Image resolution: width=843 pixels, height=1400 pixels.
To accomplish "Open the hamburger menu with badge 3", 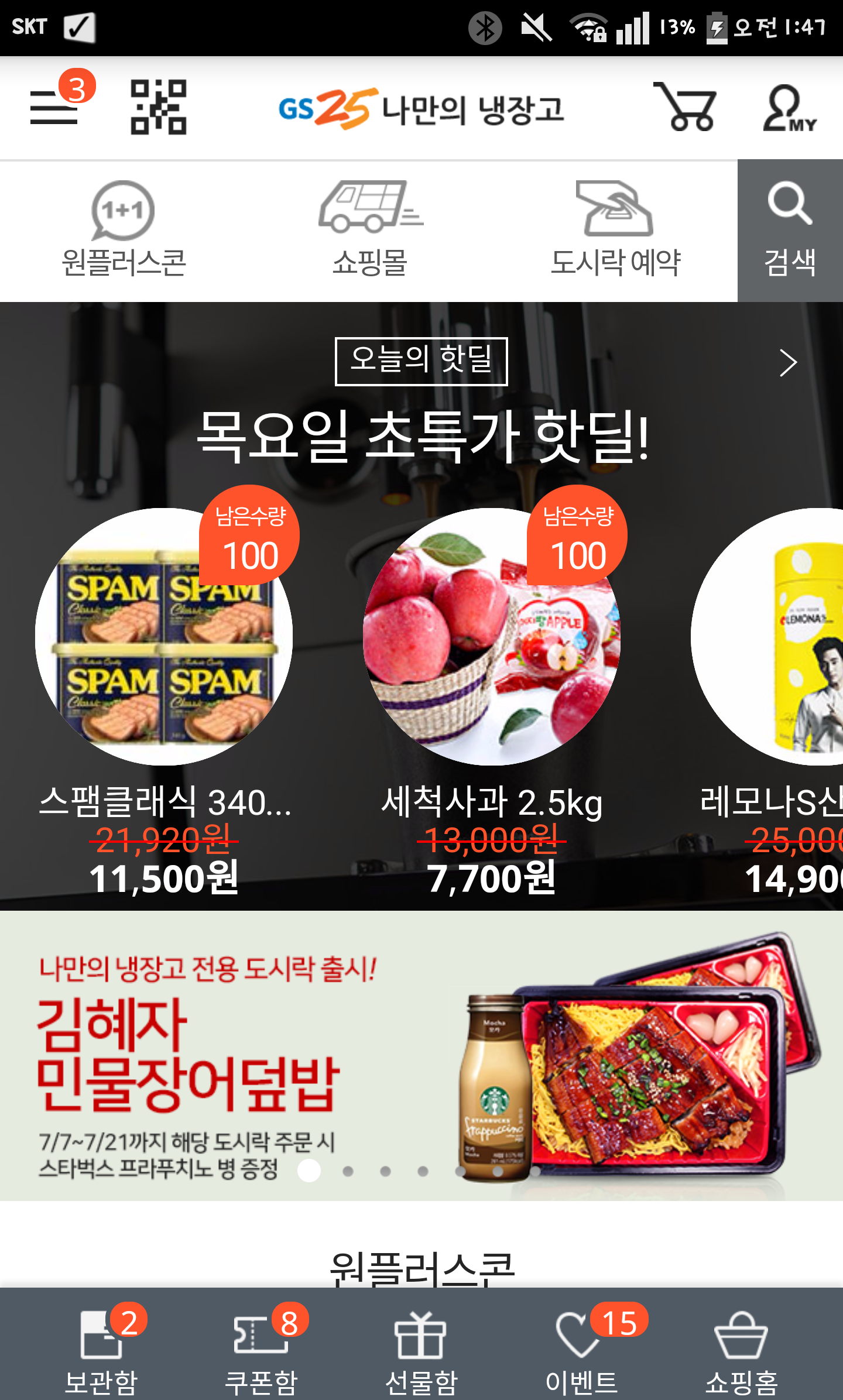I will [55, 107].
